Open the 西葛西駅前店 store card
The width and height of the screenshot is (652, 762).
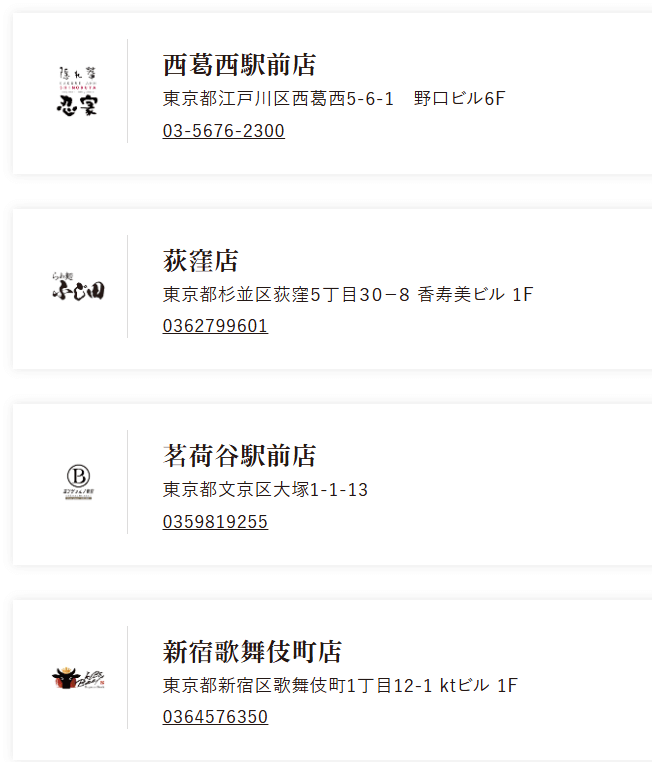239,66
